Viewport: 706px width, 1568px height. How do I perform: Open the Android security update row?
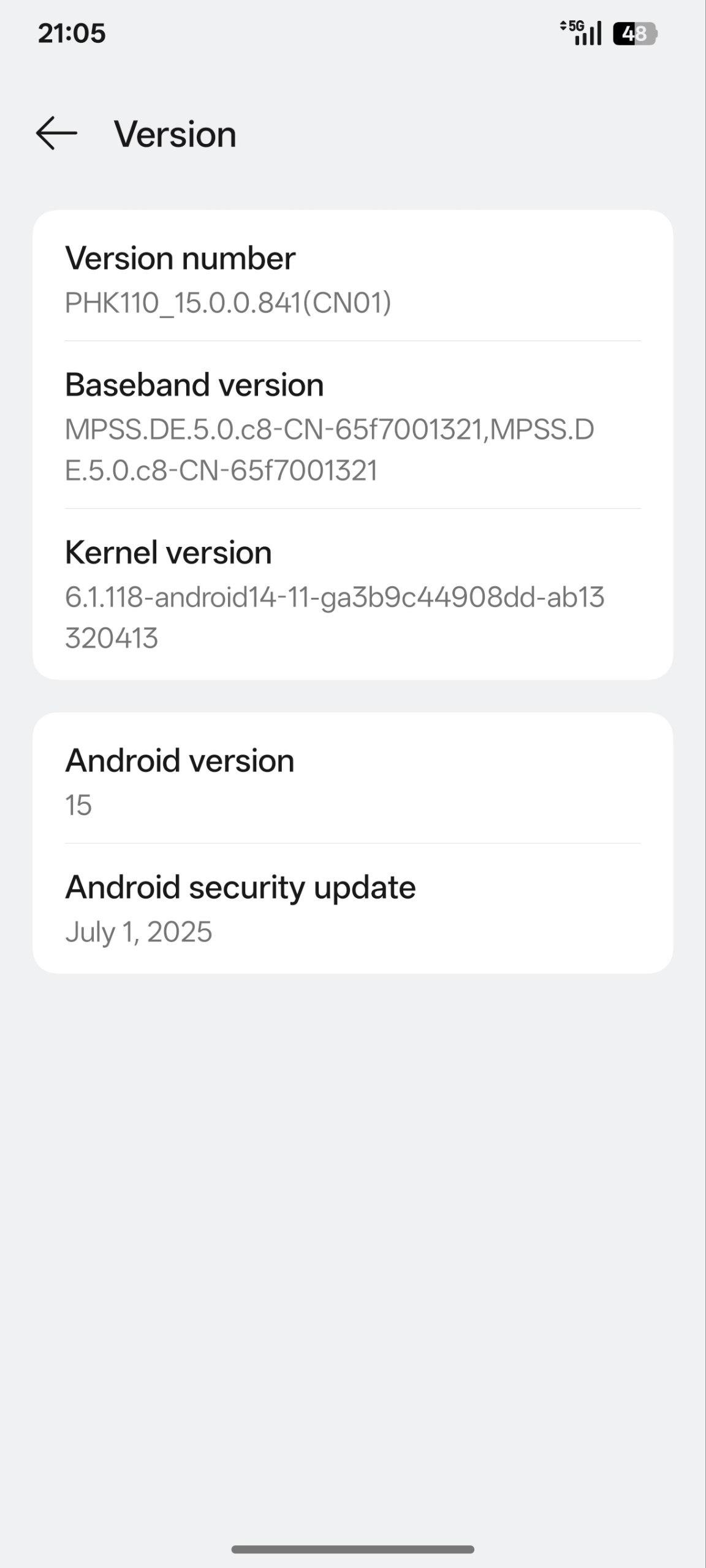(353, 908)
